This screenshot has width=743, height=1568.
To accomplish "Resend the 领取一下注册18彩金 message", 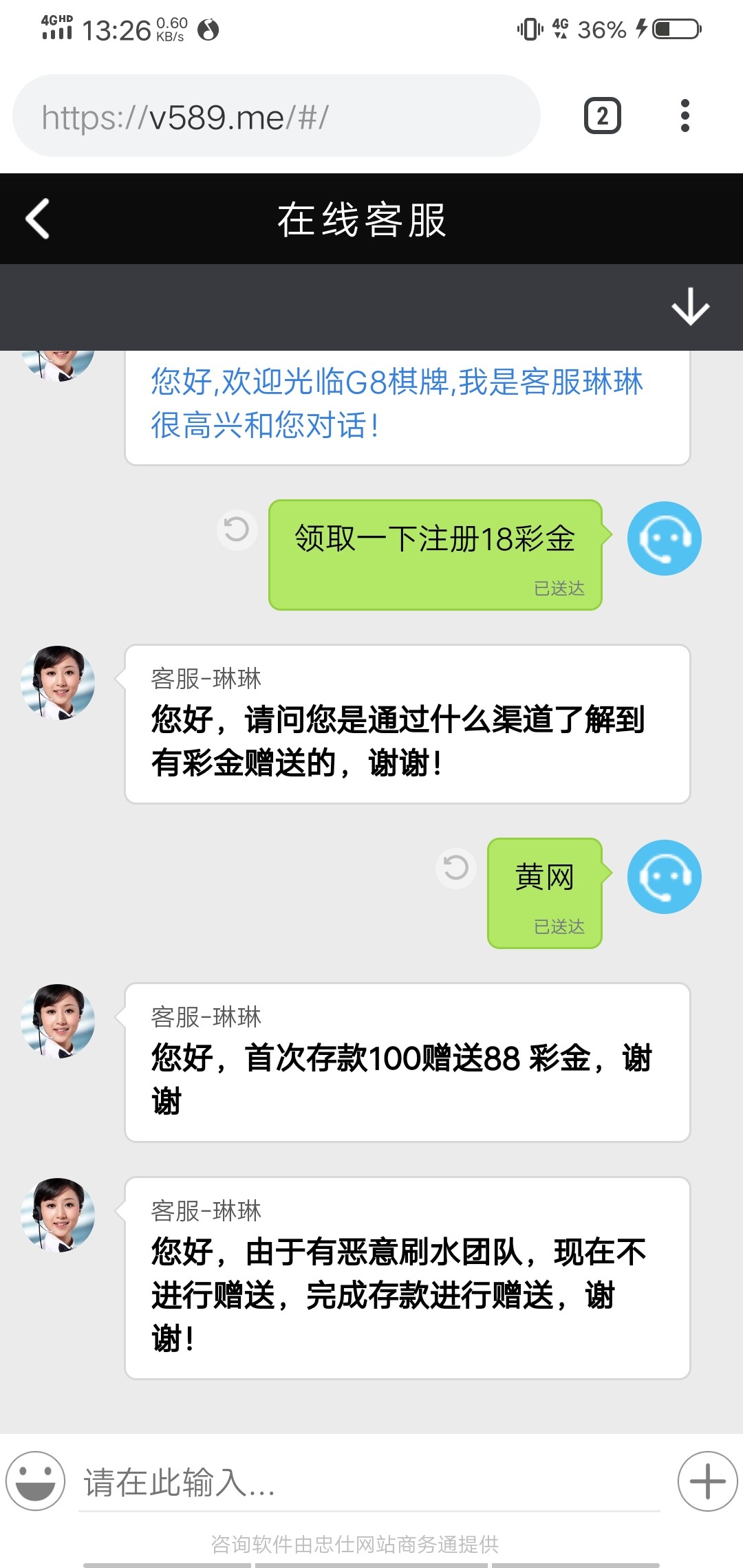I will pyautogui.click(x=237, y=530).
